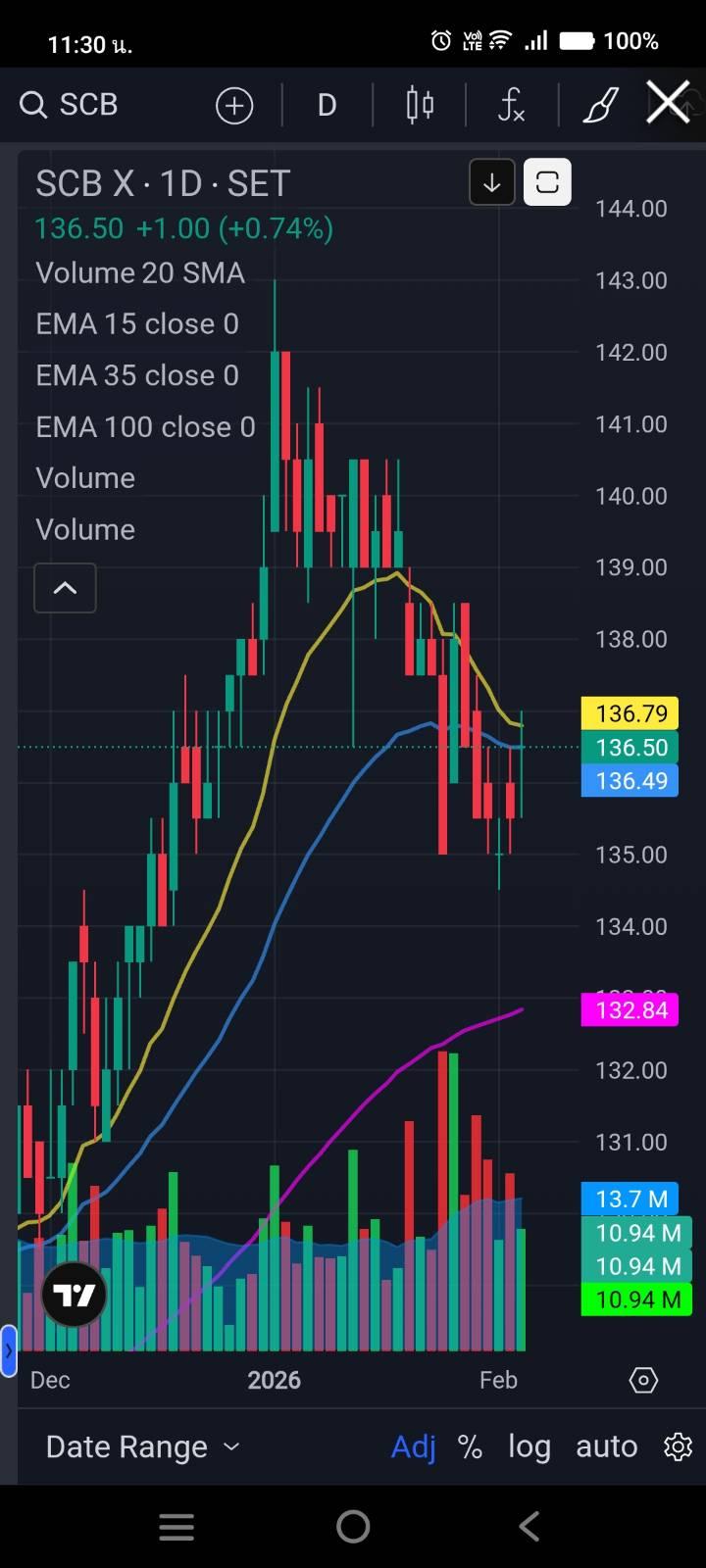Go back using the system back button
This screenshot has height=1568, width=706.
[529, 1526]
